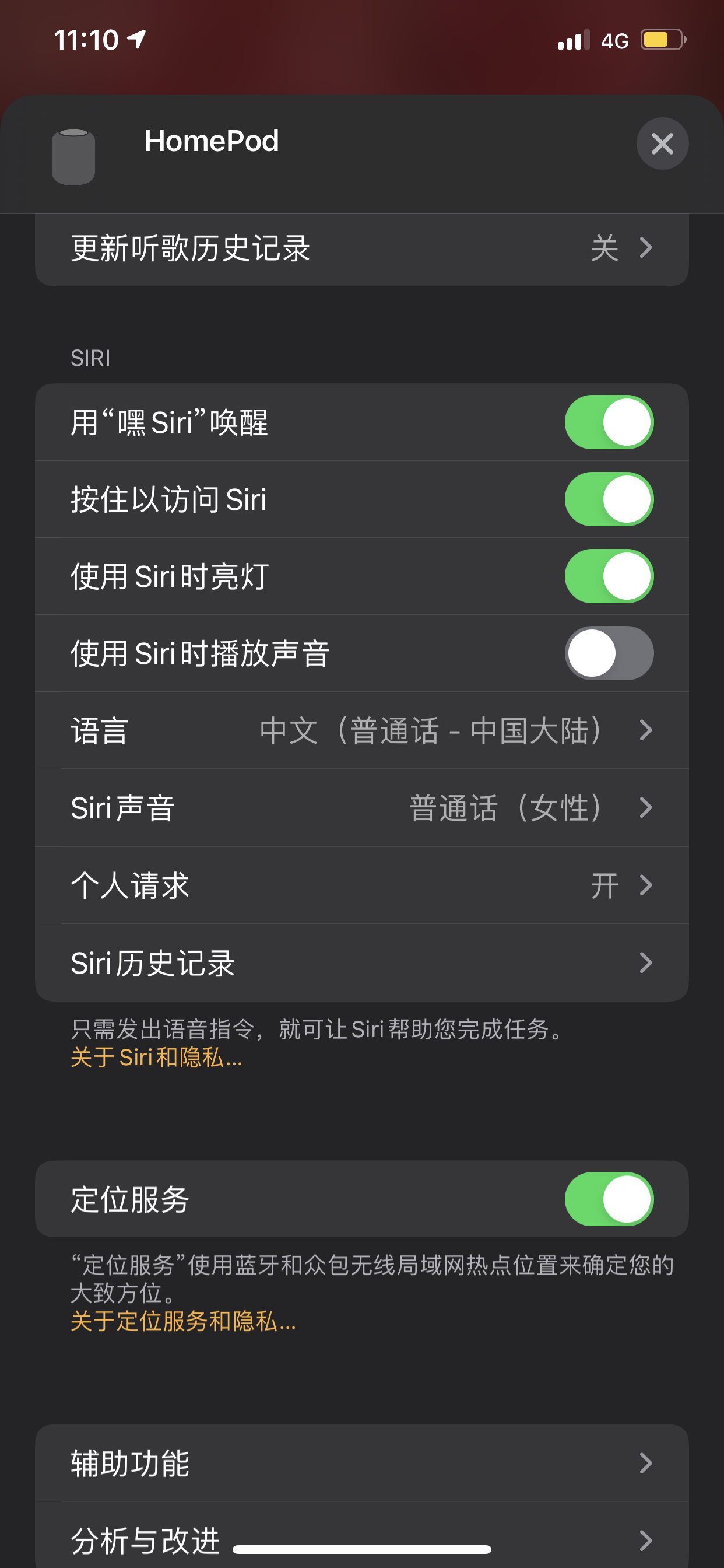This screenshot has height=1568, width=724.
Task: Open 个人请求 settings
Action: tap(361, 885)
